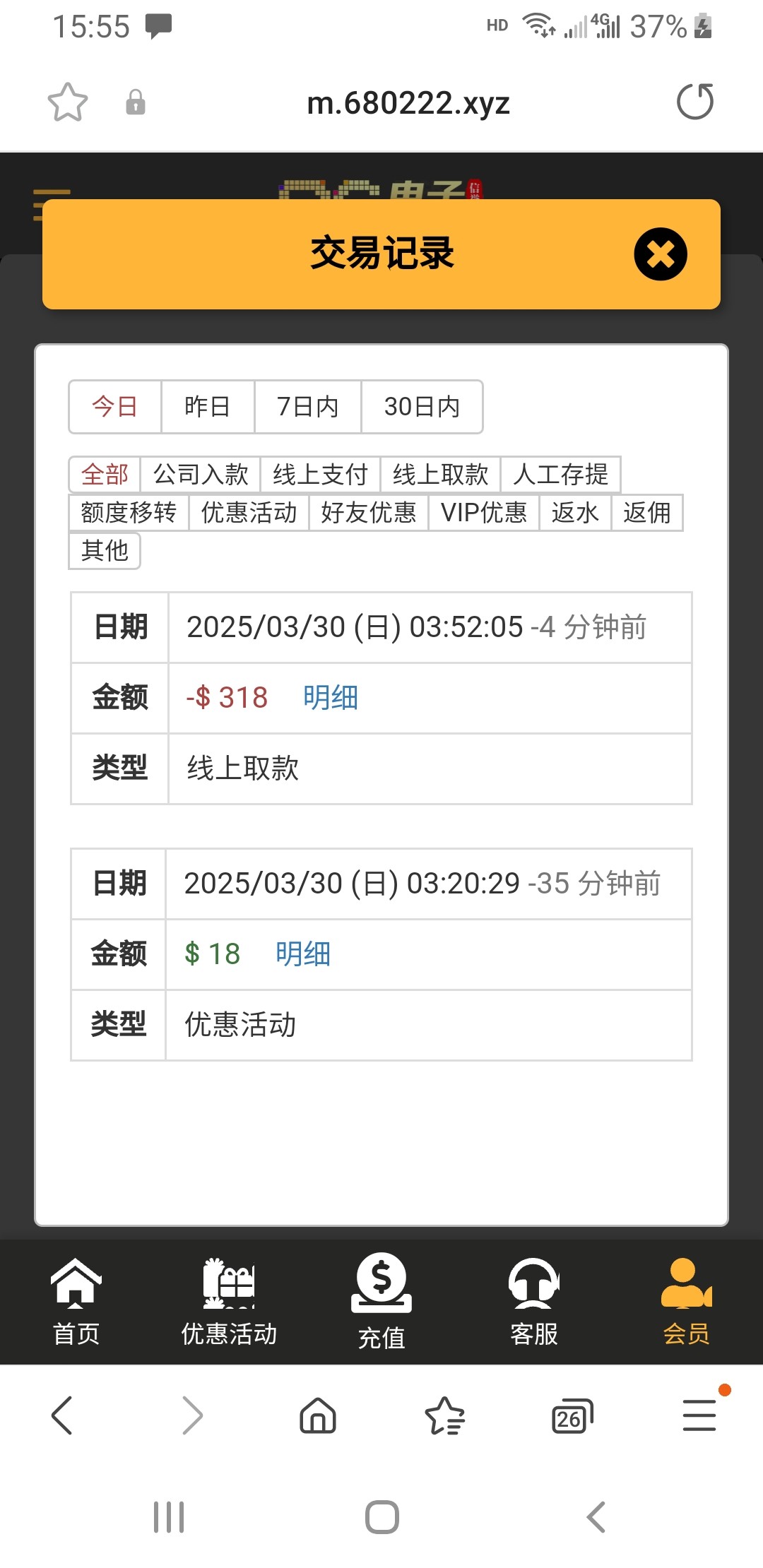763x1568 pixels.
Task: Show only 线上取款 records
Action: pyautogui.click(x=440, y=475)
